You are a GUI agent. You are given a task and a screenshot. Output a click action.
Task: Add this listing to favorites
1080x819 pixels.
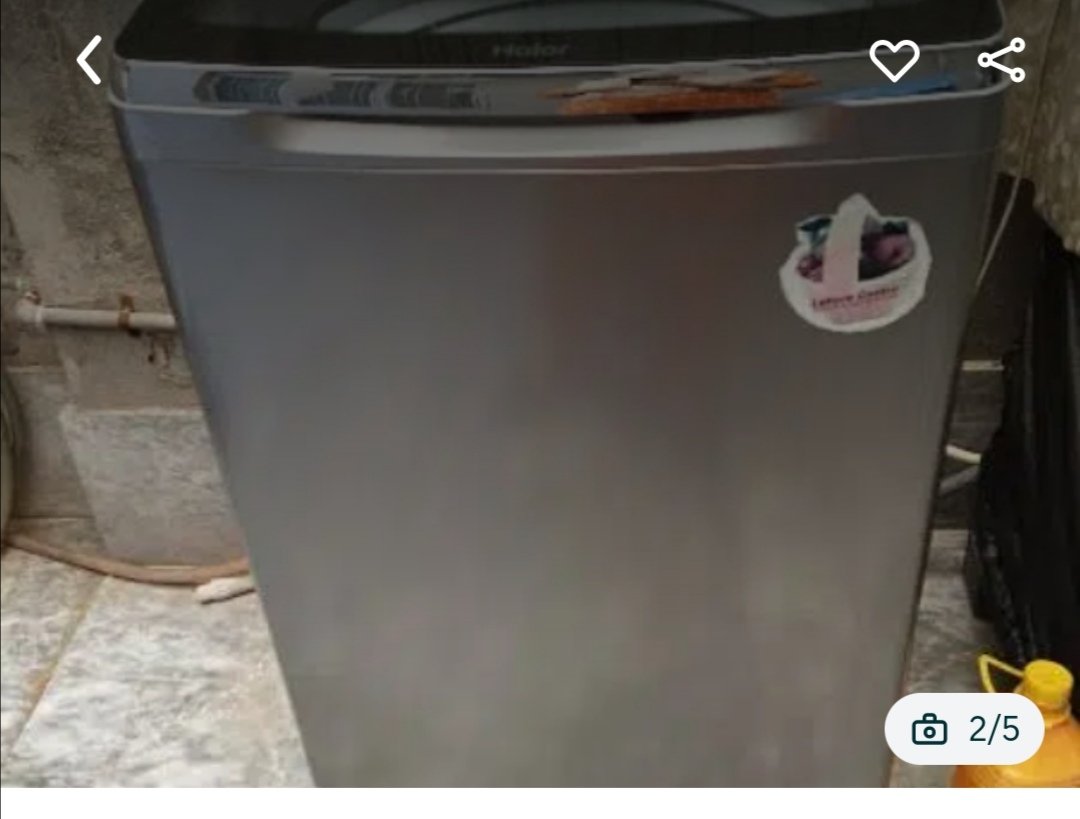(x=893, y=61)
